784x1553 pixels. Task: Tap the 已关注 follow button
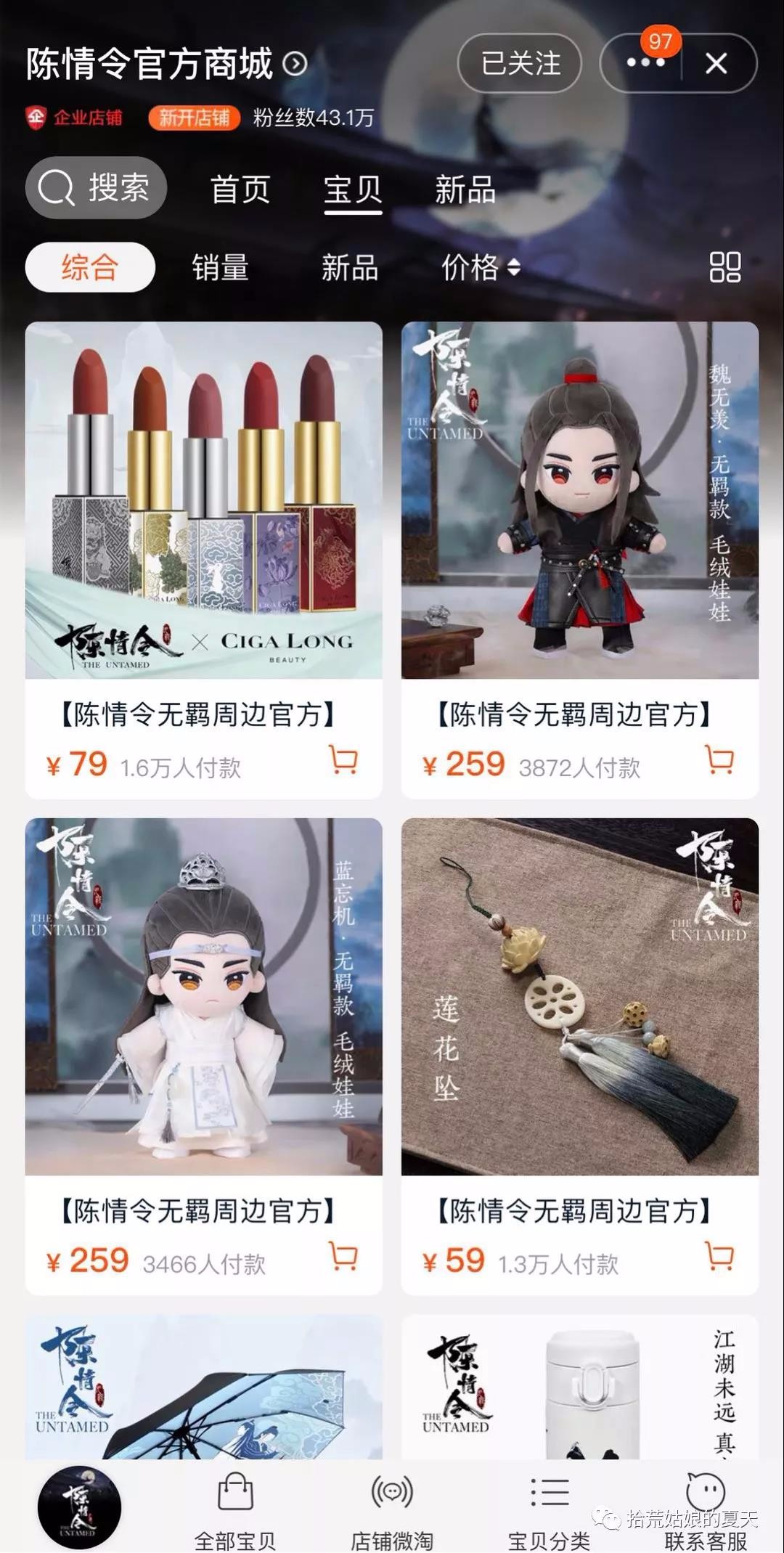click(x=520, y=64)
